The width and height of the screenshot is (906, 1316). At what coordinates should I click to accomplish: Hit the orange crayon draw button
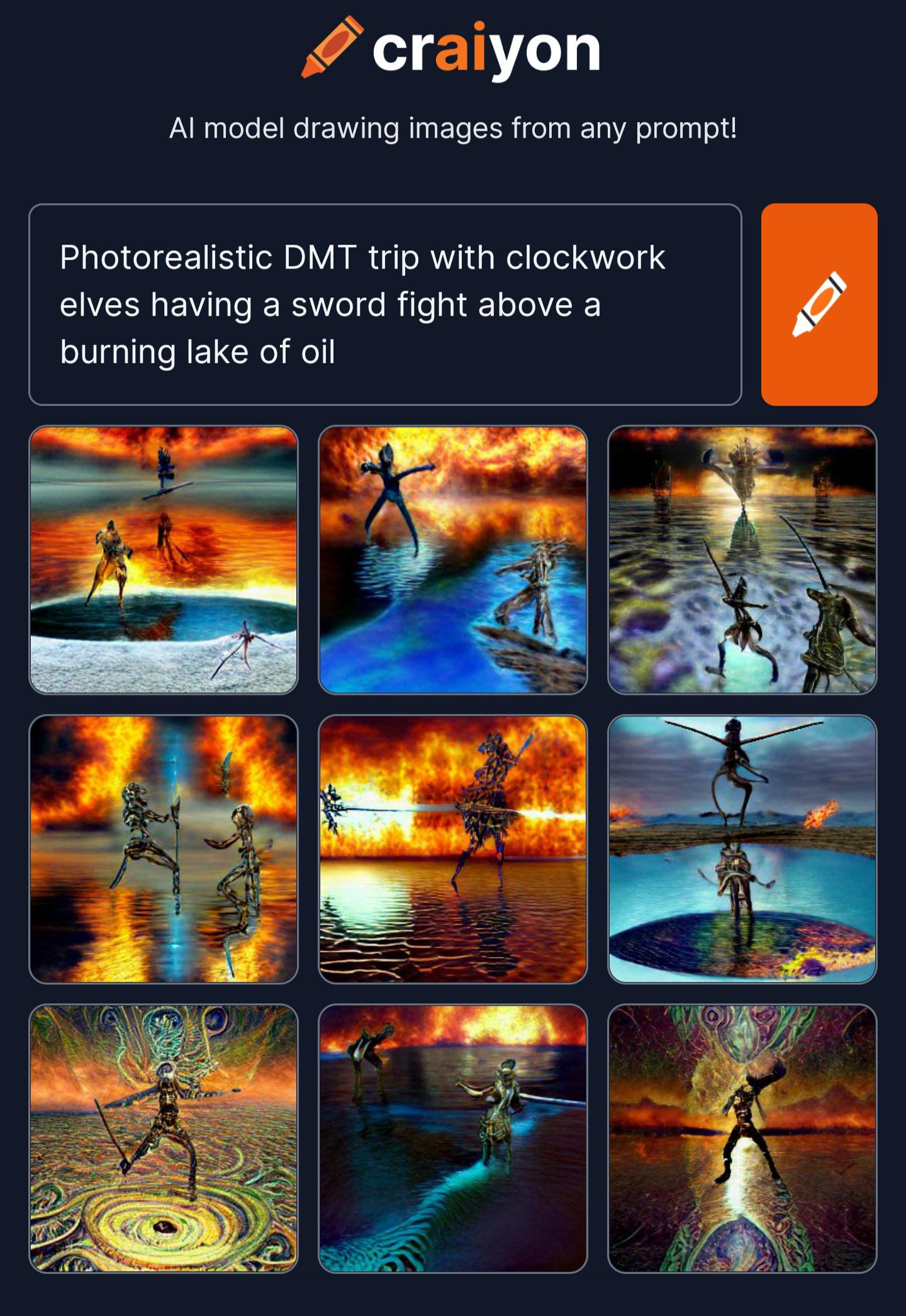coord(819,304)
